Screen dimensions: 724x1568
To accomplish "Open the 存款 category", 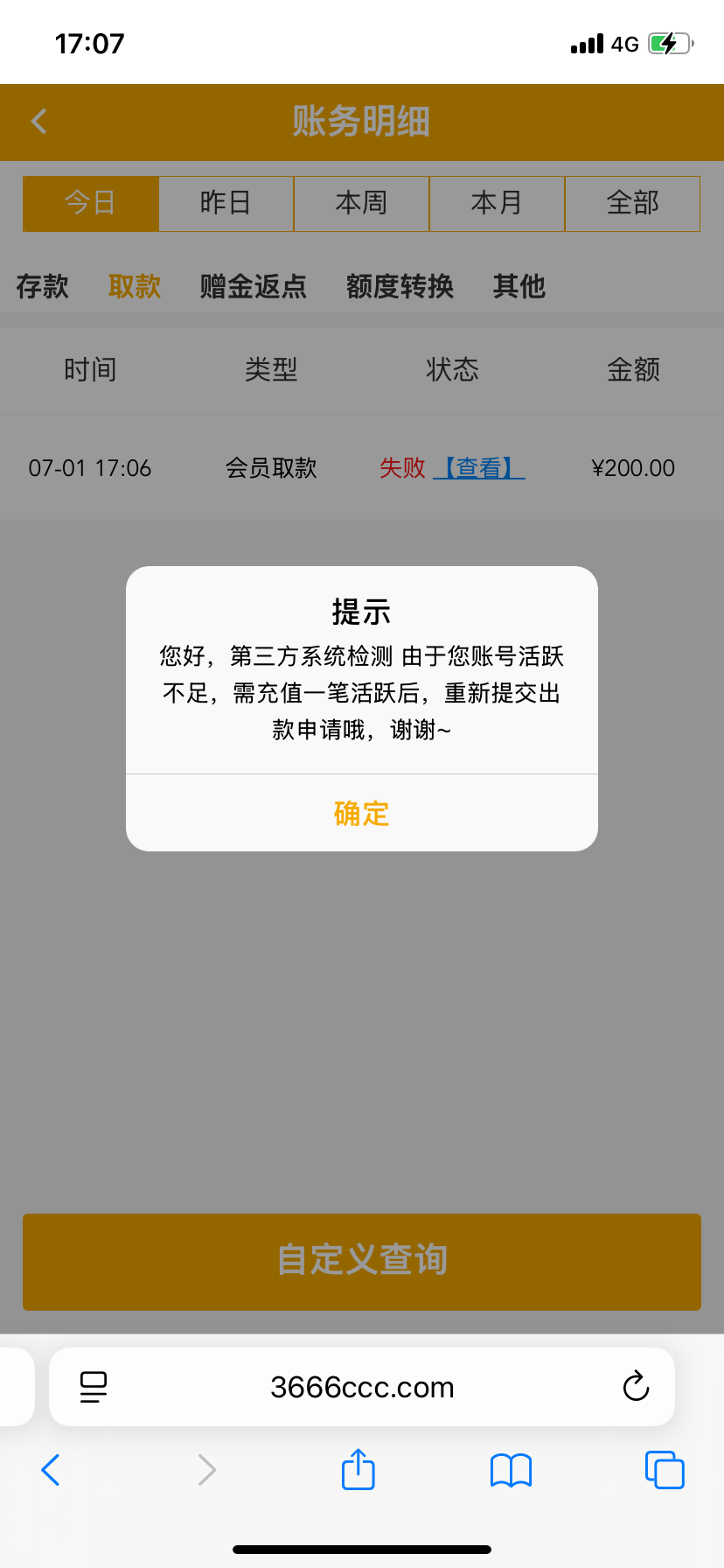I will click(x=42, y=286).
